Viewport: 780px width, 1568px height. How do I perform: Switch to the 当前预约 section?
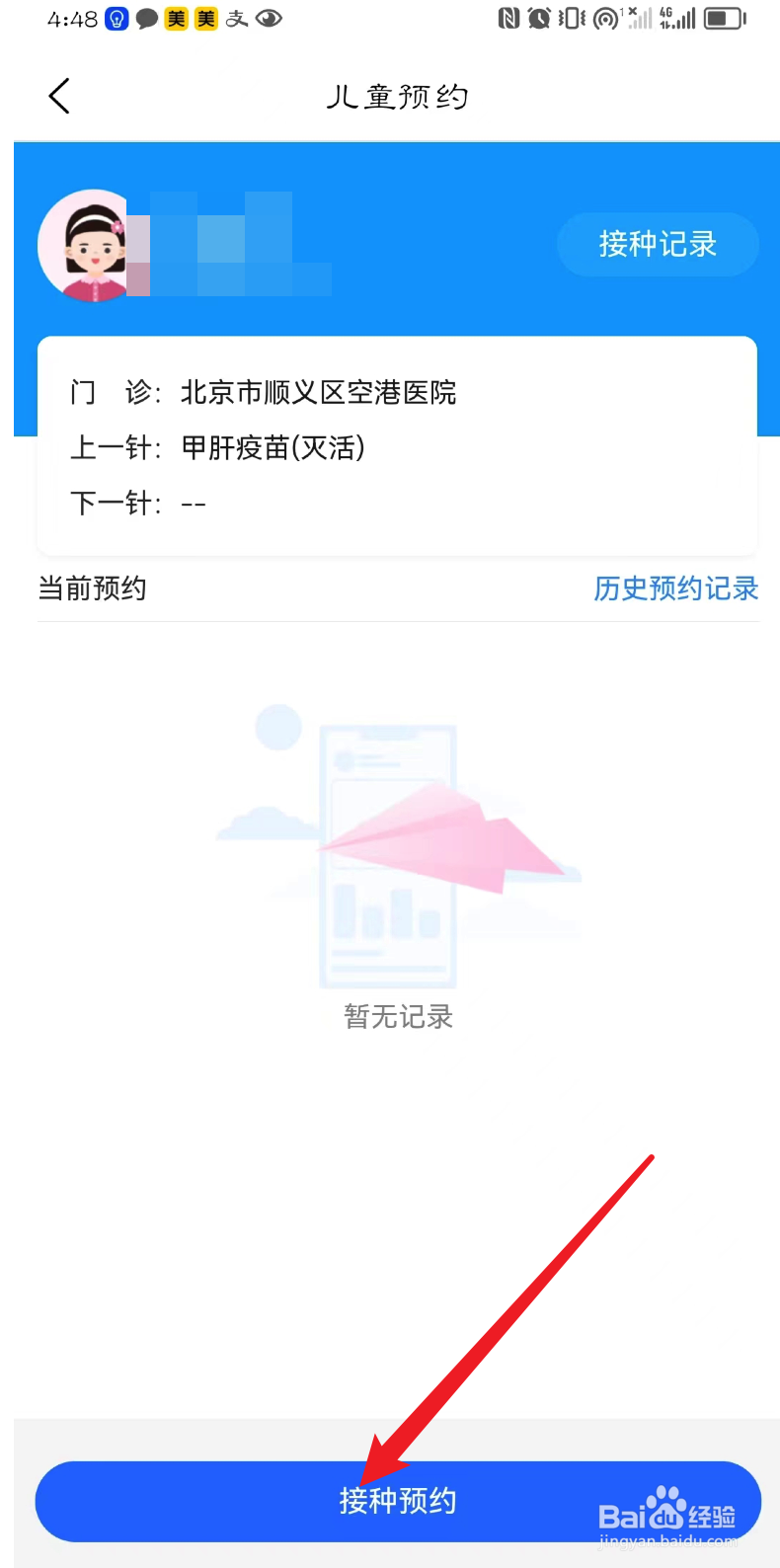[92, 588]
